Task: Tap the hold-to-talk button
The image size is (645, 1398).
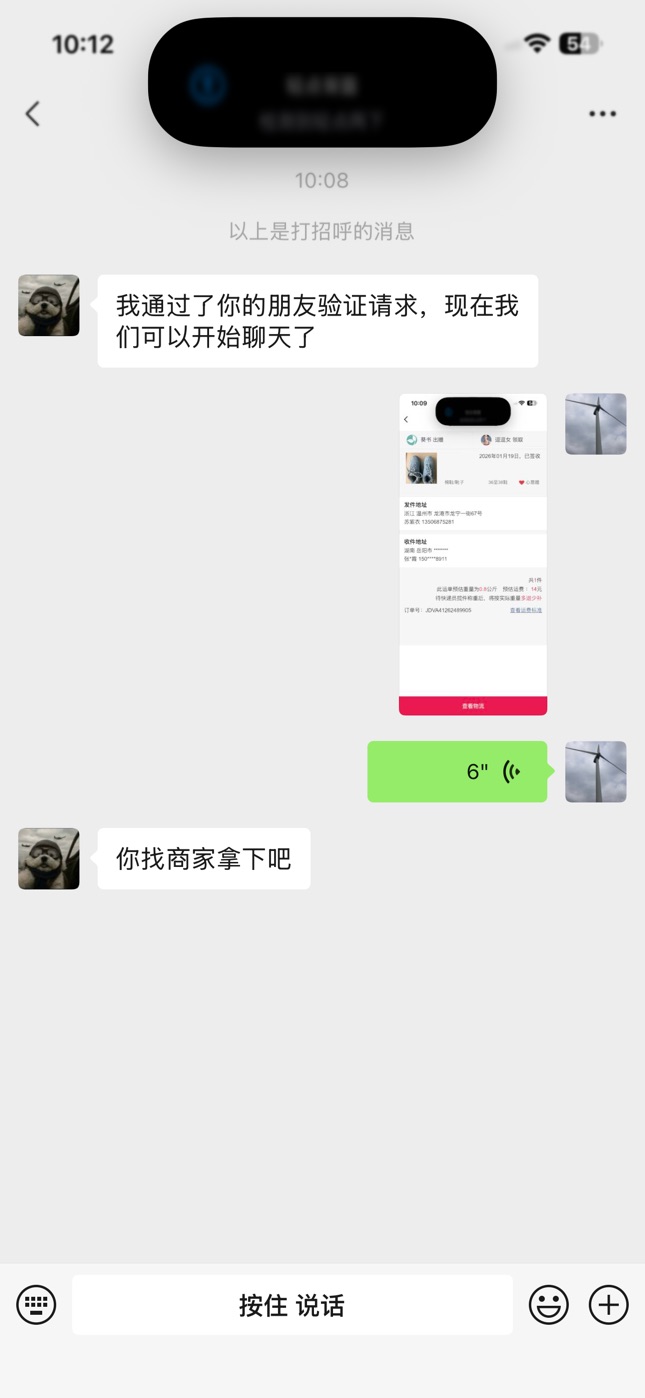Action: 292,1304
